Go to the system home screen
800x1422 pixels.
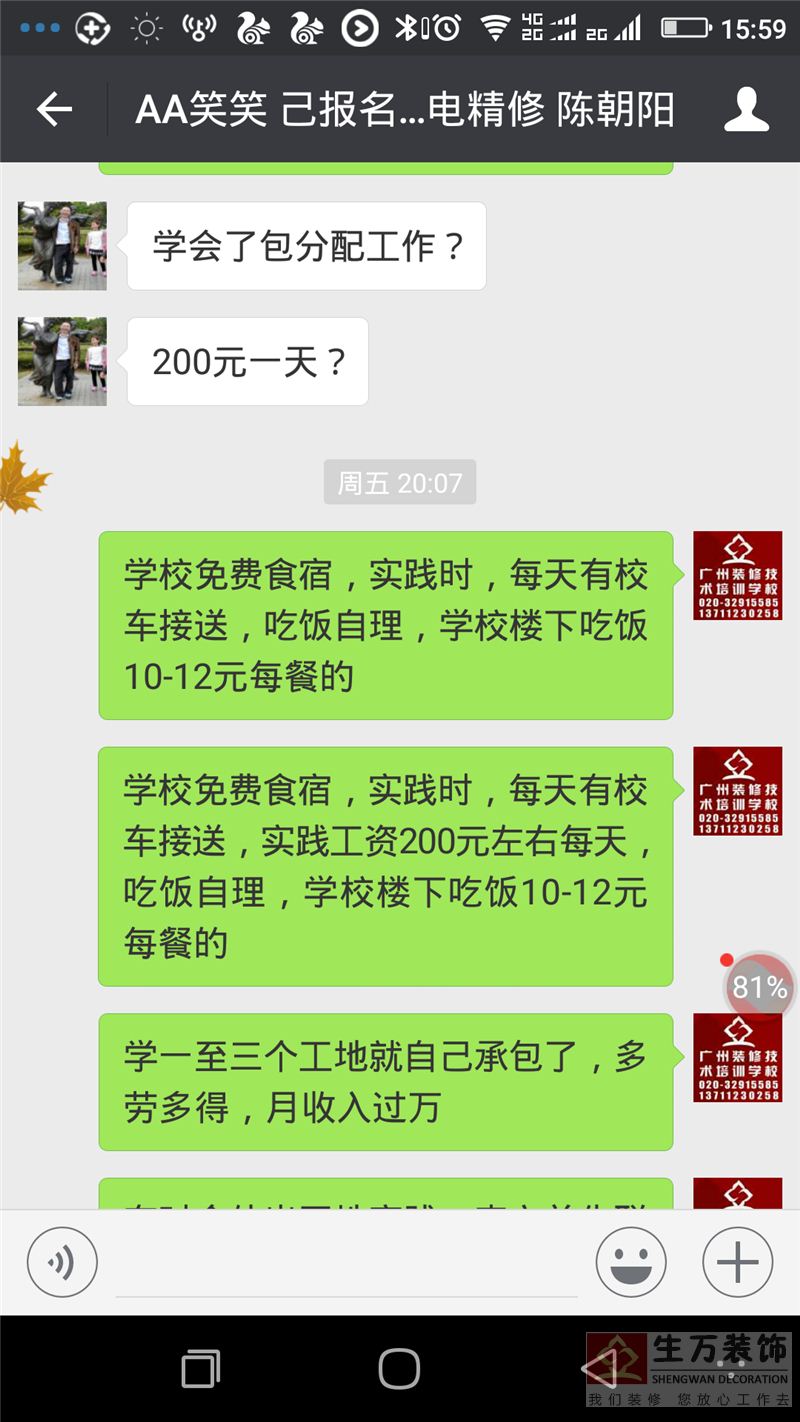coord(399,1368)
